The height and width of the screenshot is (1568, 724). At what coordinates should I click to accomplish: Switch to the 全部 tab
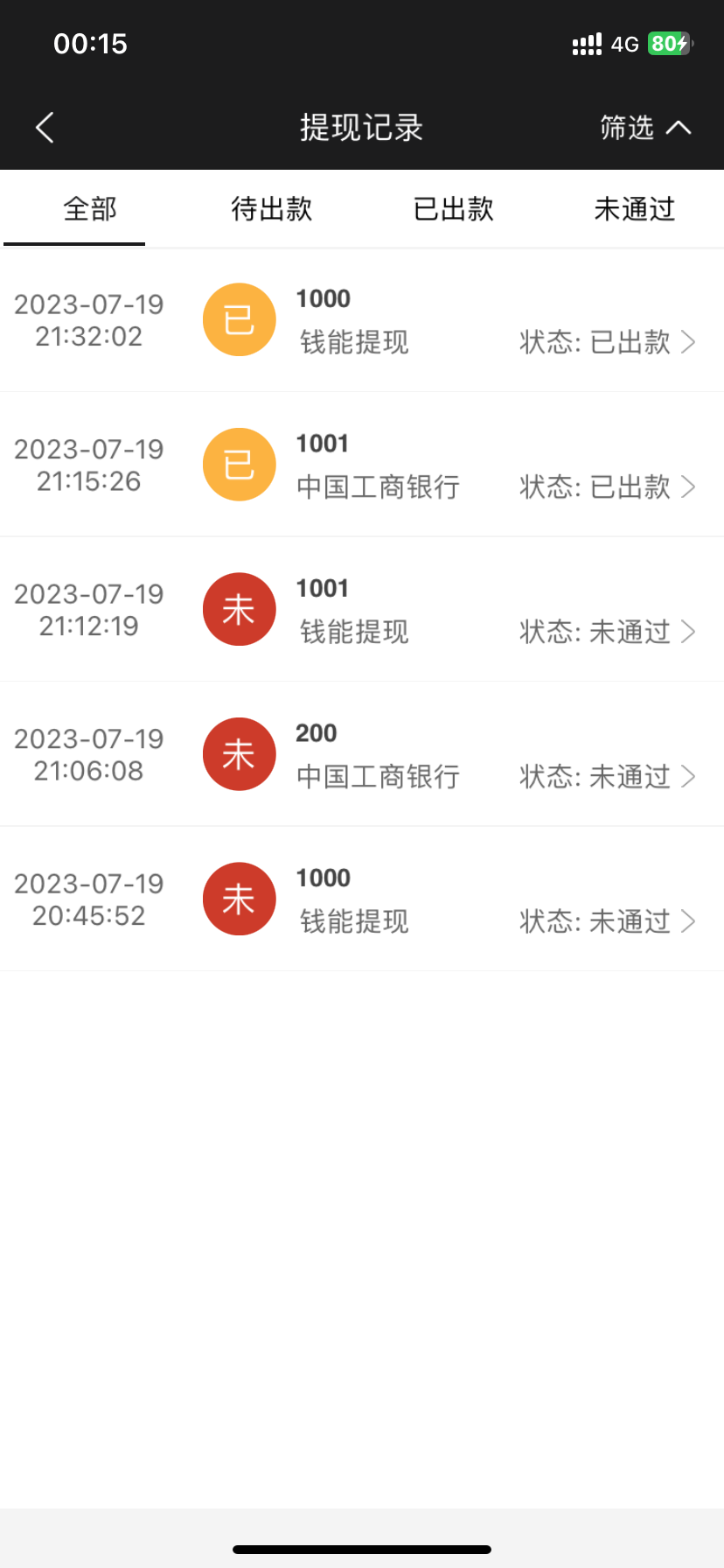click(90, 209)
